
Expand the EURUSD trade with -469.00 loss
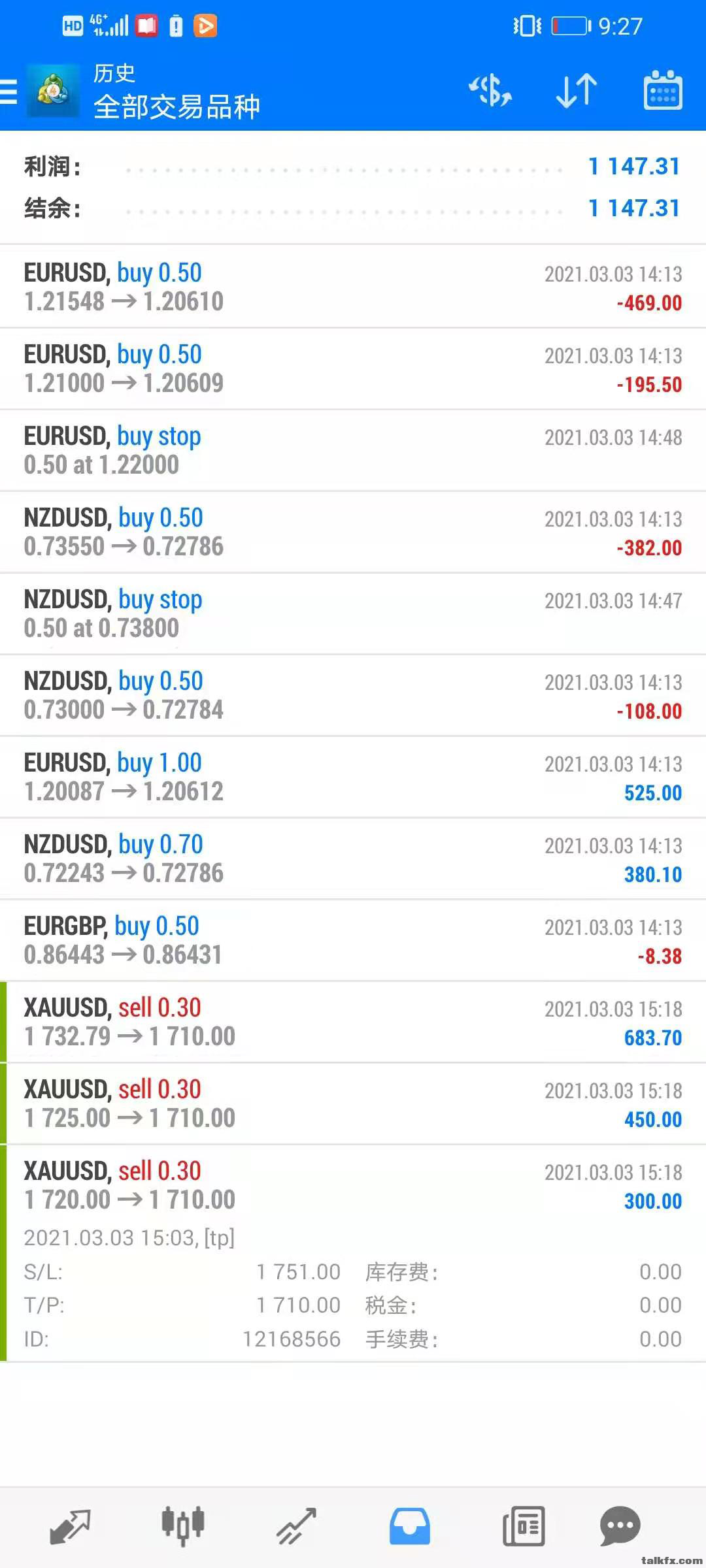[353, 287]
